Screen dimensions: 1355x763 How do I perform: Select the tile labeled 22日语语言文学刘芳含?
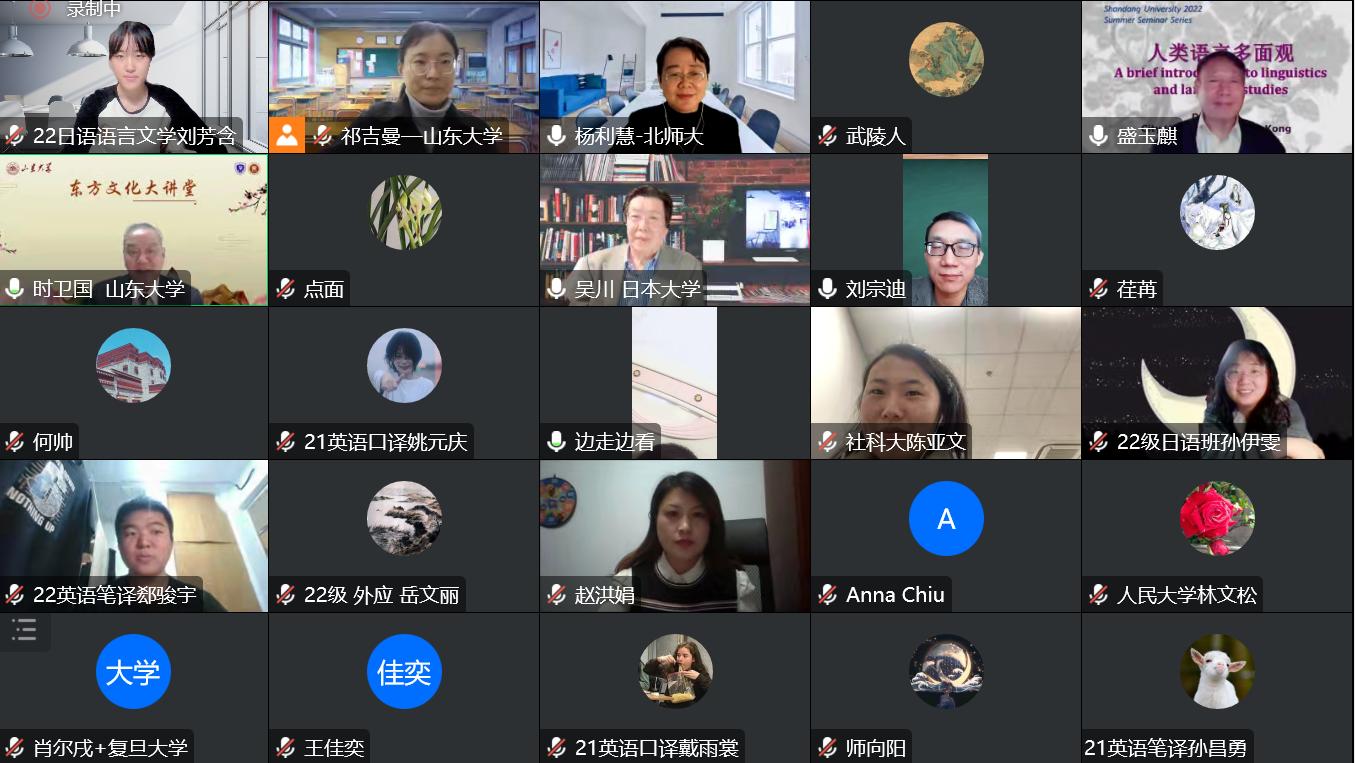click(x=134, y=76)
